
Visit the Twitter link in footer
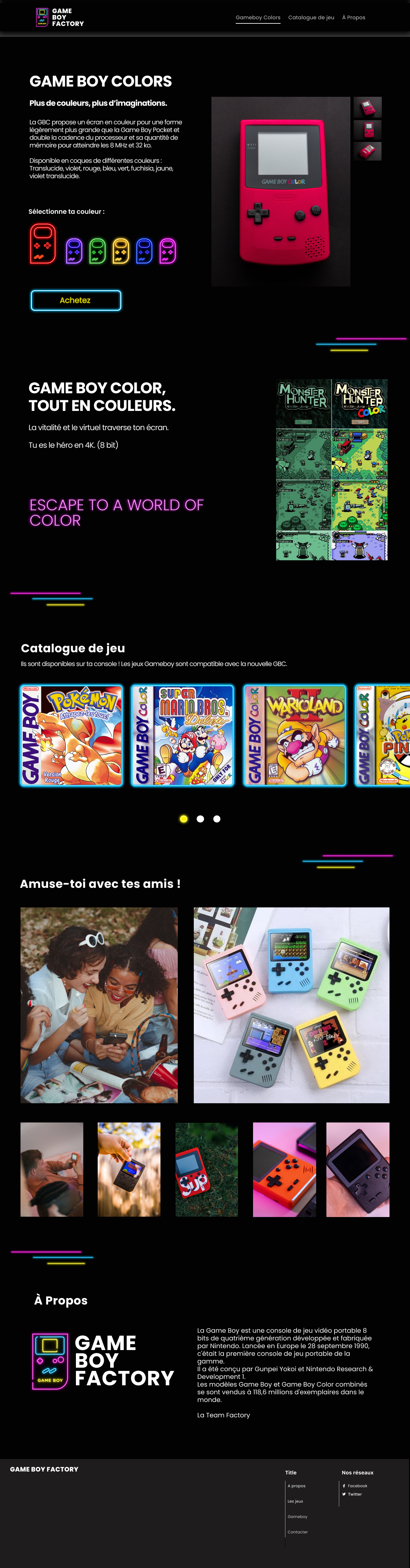(x=355, y=1494)
